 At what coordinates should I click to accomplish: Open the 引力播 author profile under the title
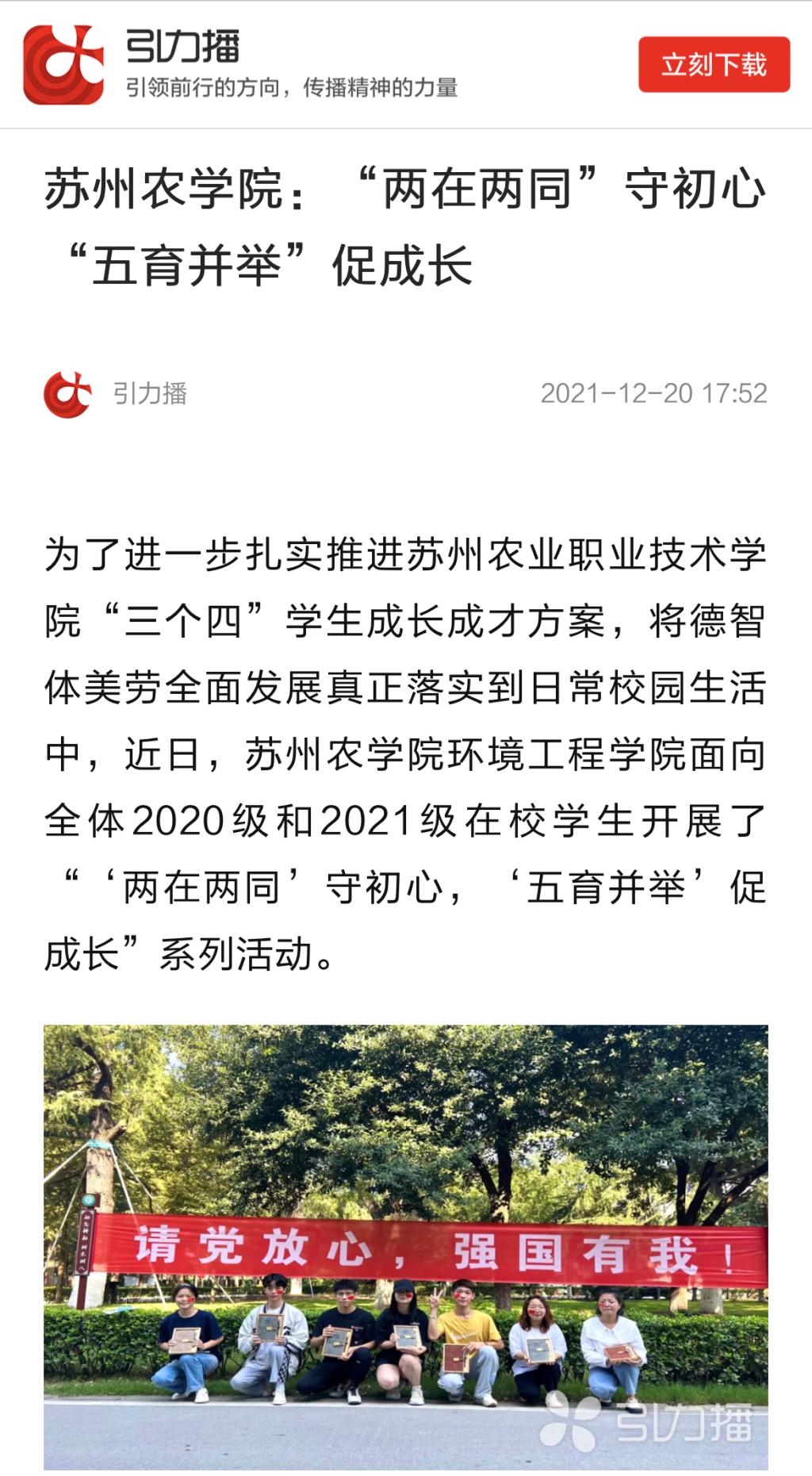coord(116,393)
